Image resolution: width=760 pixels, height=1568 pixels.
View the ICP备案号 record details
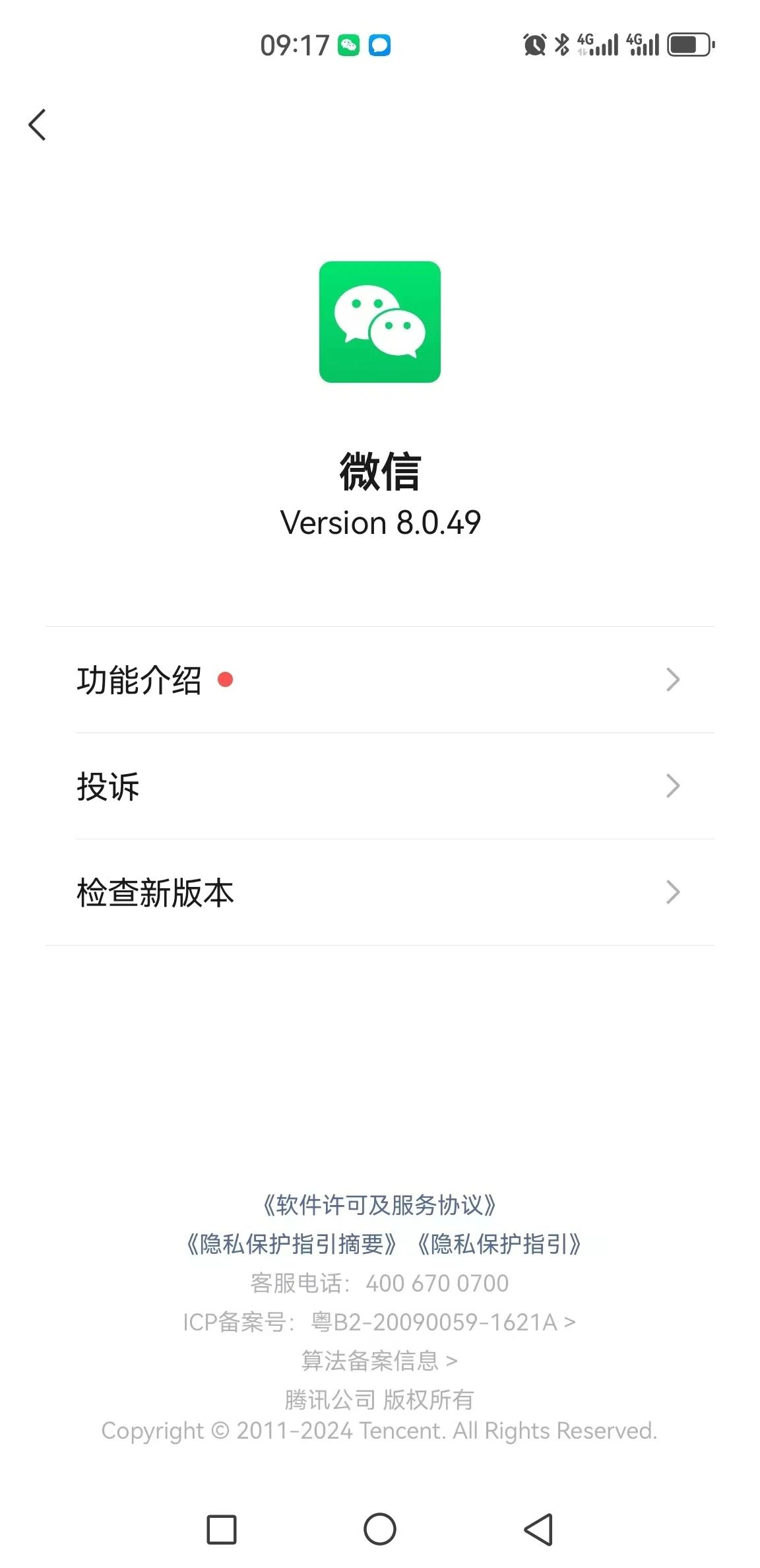pos(379,1323)
